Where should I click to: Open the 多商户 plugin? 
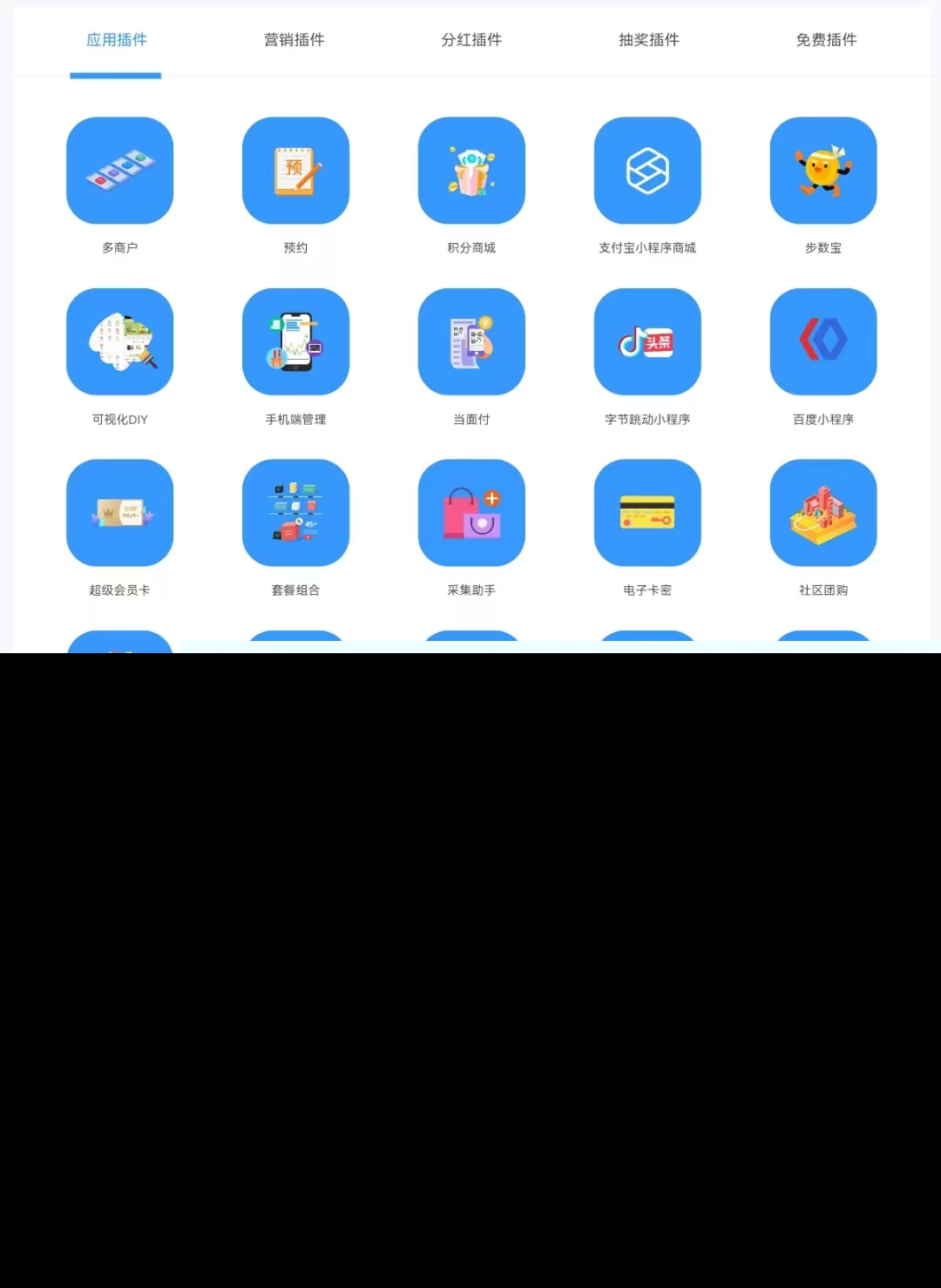pyautogui.click(x=120, y=171)
